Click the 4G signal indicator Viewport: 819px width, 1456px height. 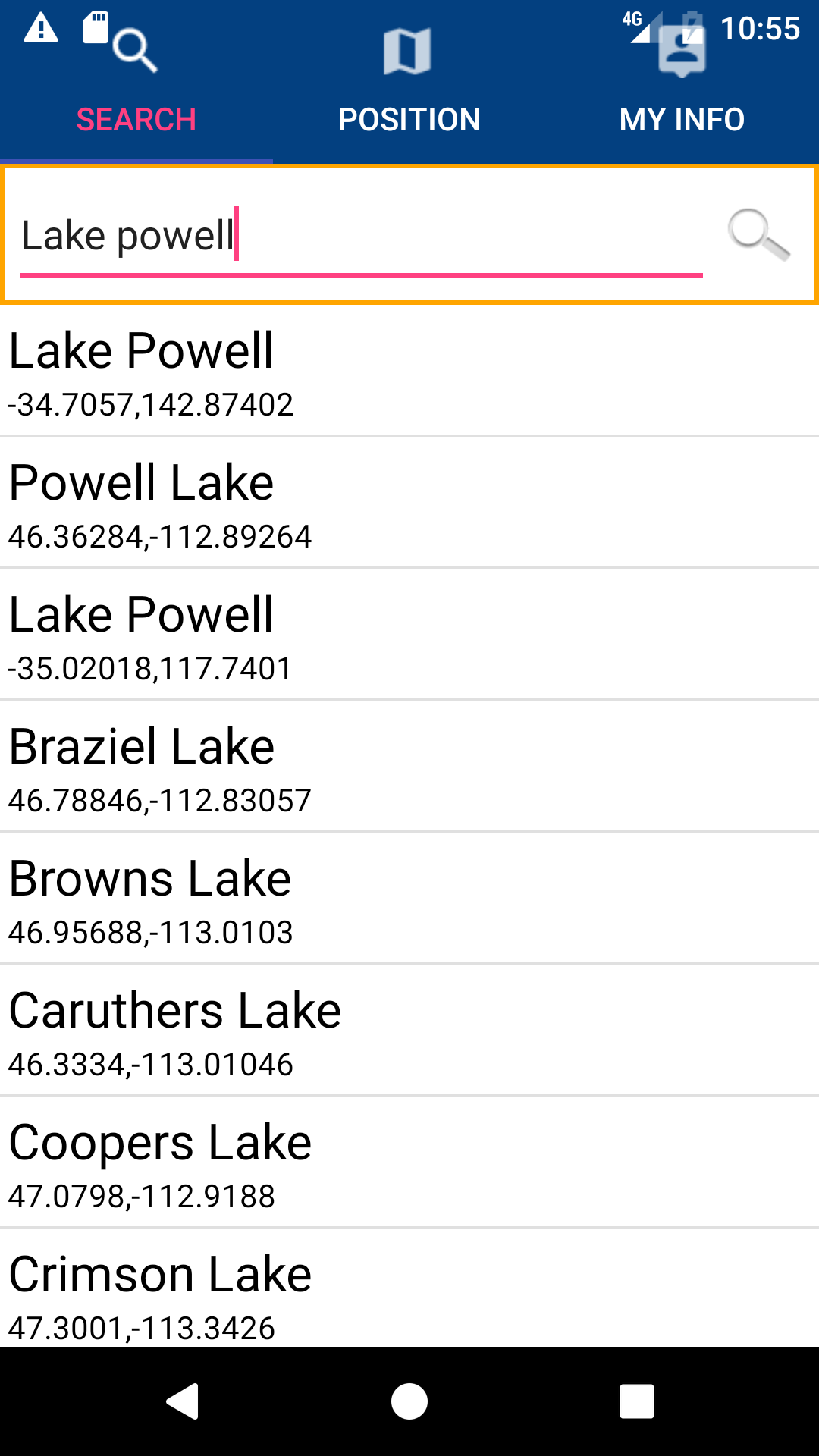click(x=641, y=27)
